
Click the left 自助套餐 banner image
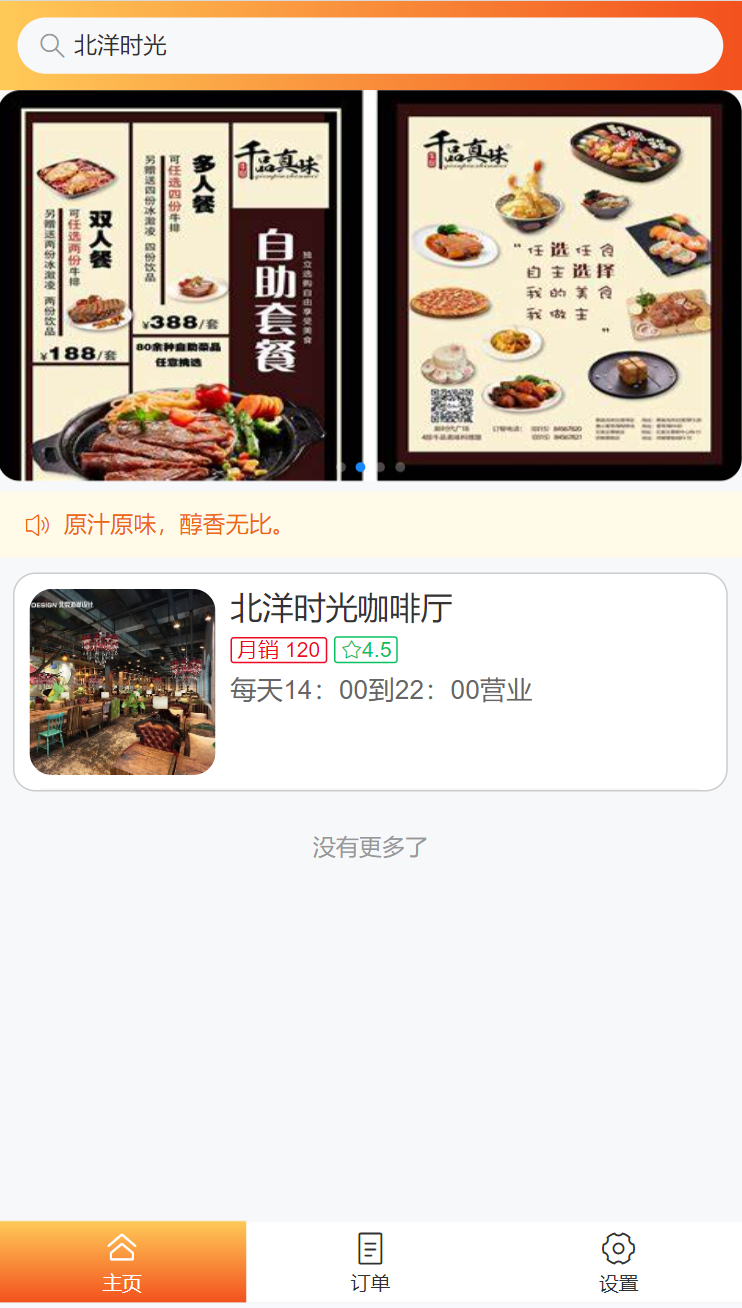[183, 286]
